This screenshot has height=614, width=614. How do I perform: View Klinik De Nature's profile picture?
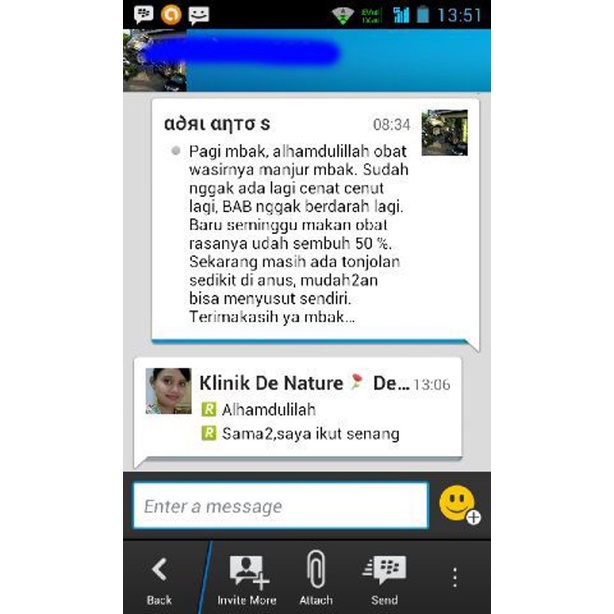tap(168, 390)
